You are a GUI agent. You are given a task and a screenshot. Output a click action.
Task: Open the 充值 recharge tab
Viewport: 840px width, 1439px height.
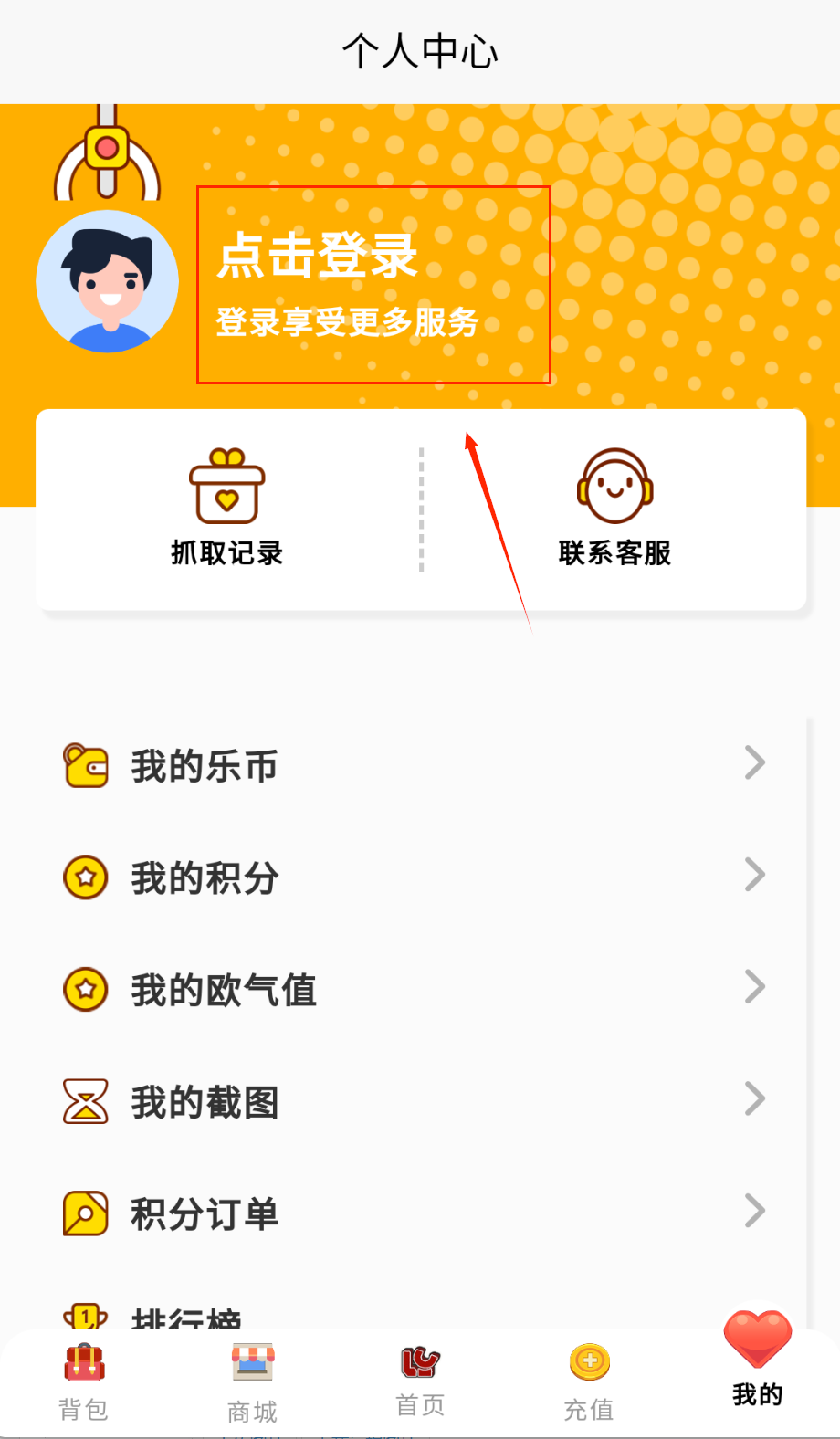pos(589,1382)
